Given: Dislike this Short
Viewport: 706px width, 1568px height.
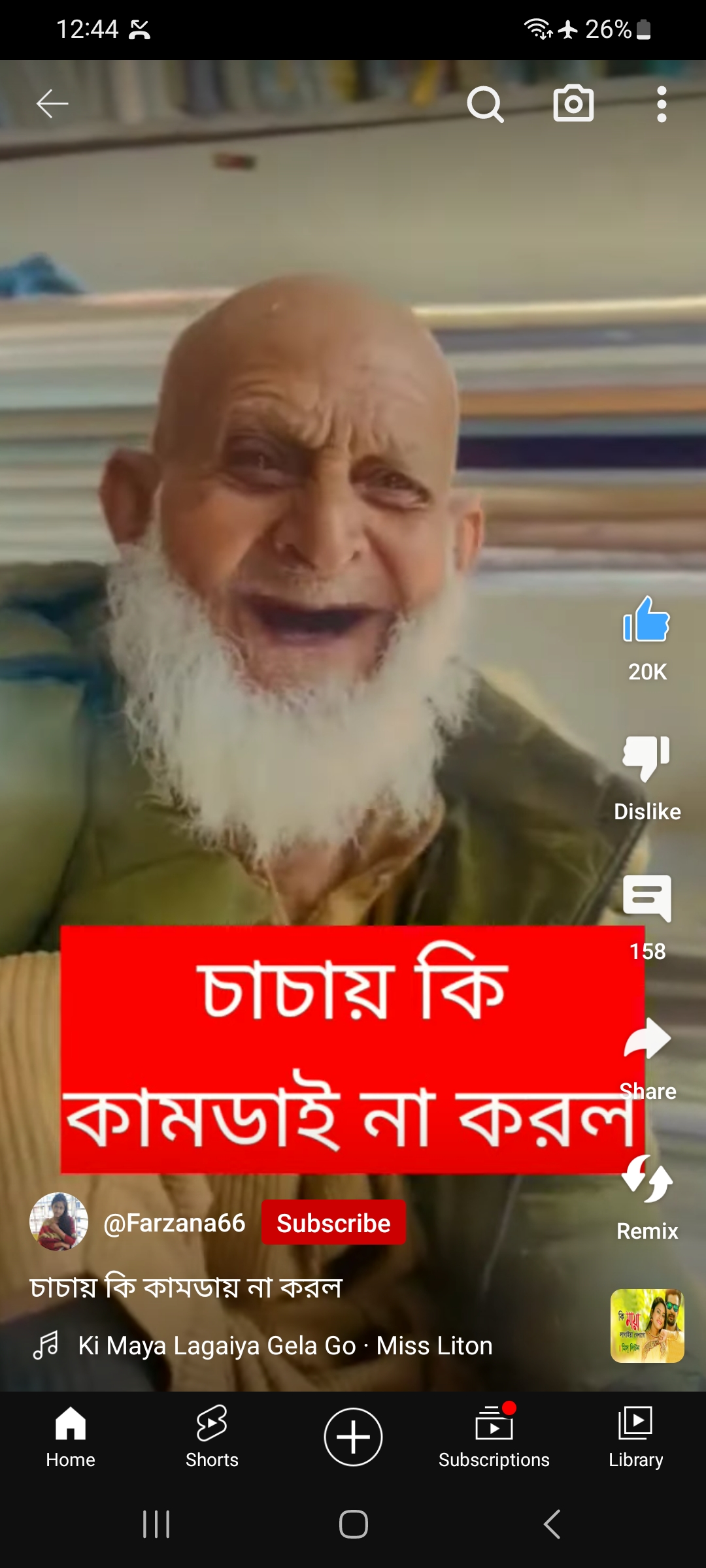Looking at the screenshot, I should click(x=647, y=759).
